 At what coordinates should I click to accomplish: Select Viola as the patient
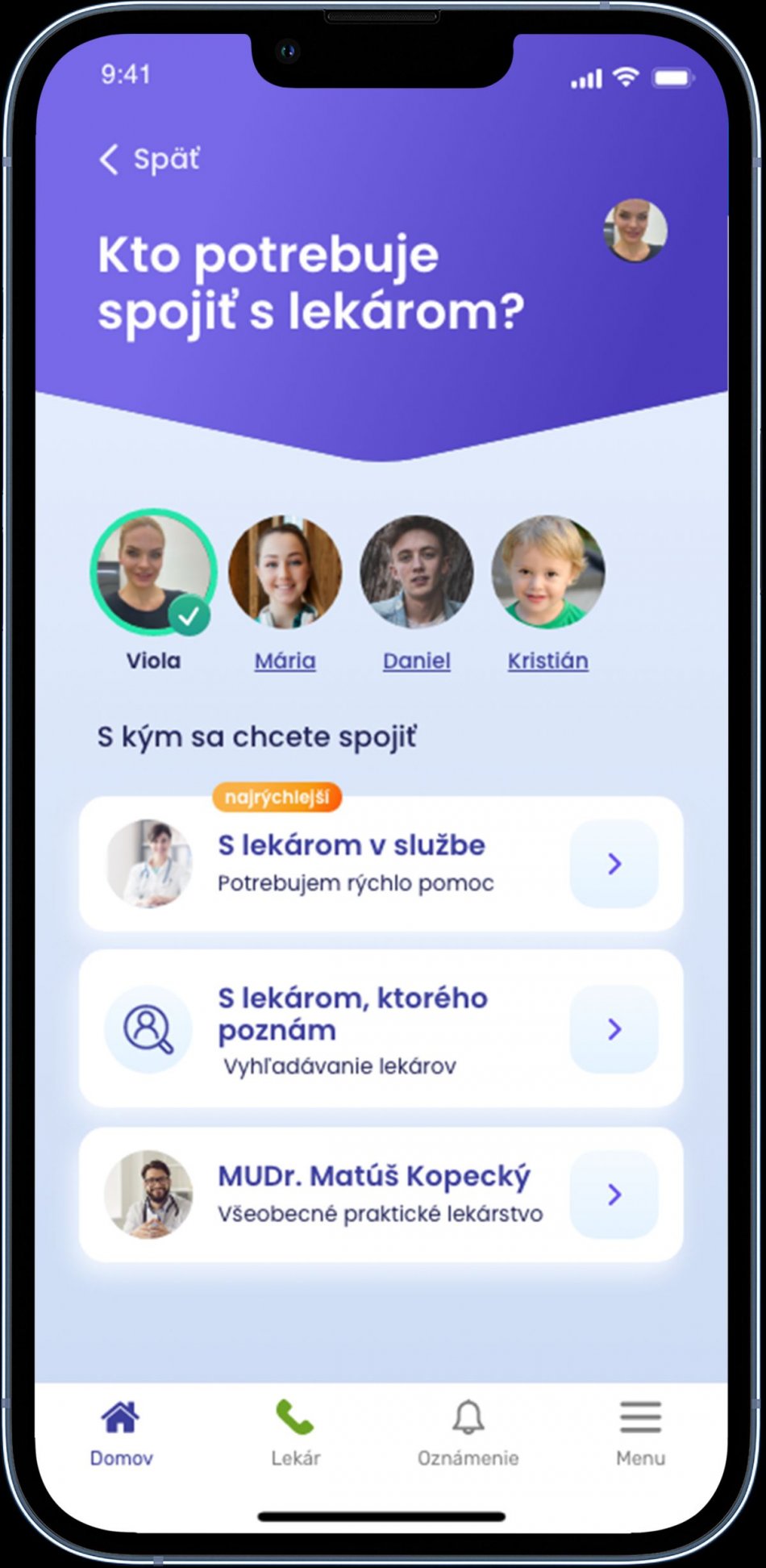coord(153,573)
